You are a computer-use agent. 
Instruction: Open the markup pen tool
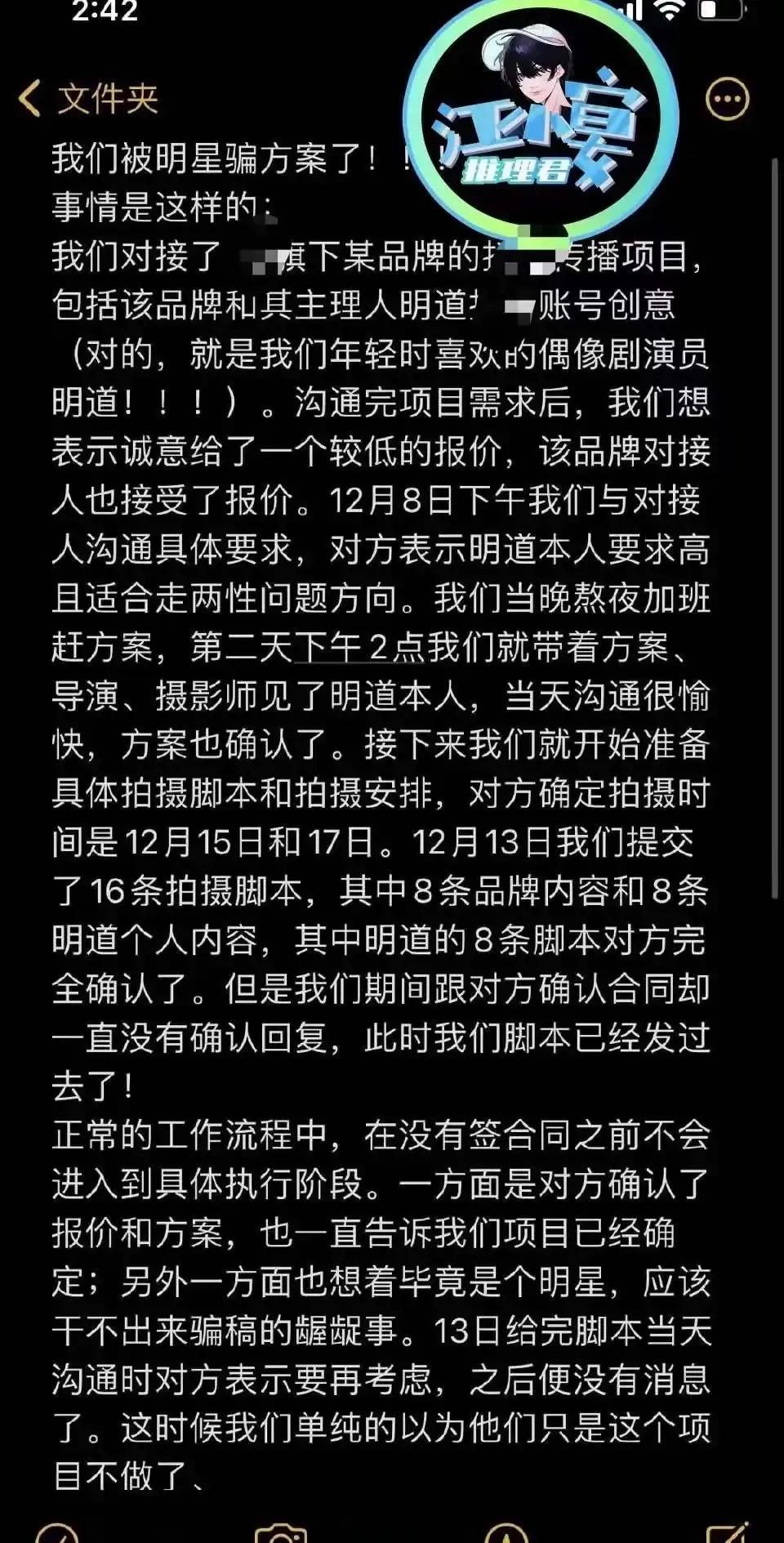506,1533
